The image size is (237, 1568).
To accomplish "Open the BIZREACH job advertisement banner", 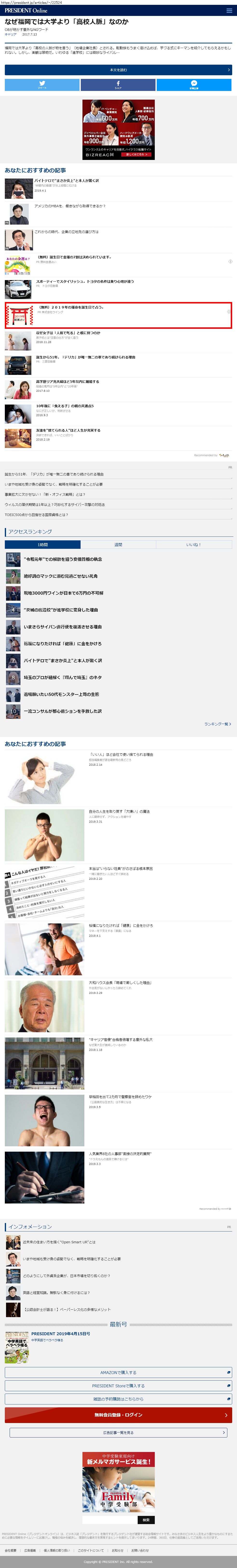I will [x=119, y=130].
